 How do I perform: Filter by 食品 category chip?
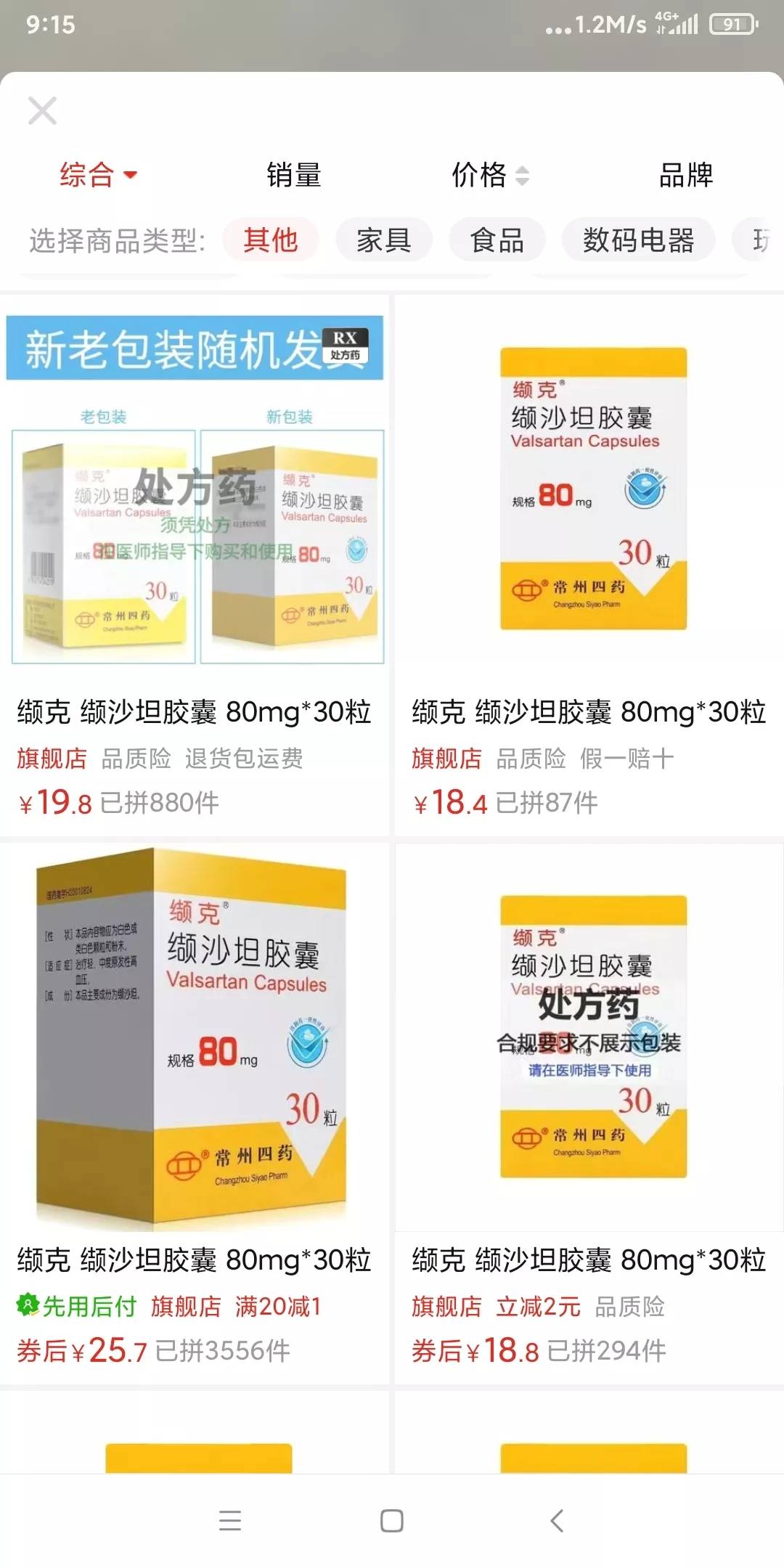pos(497,240)
